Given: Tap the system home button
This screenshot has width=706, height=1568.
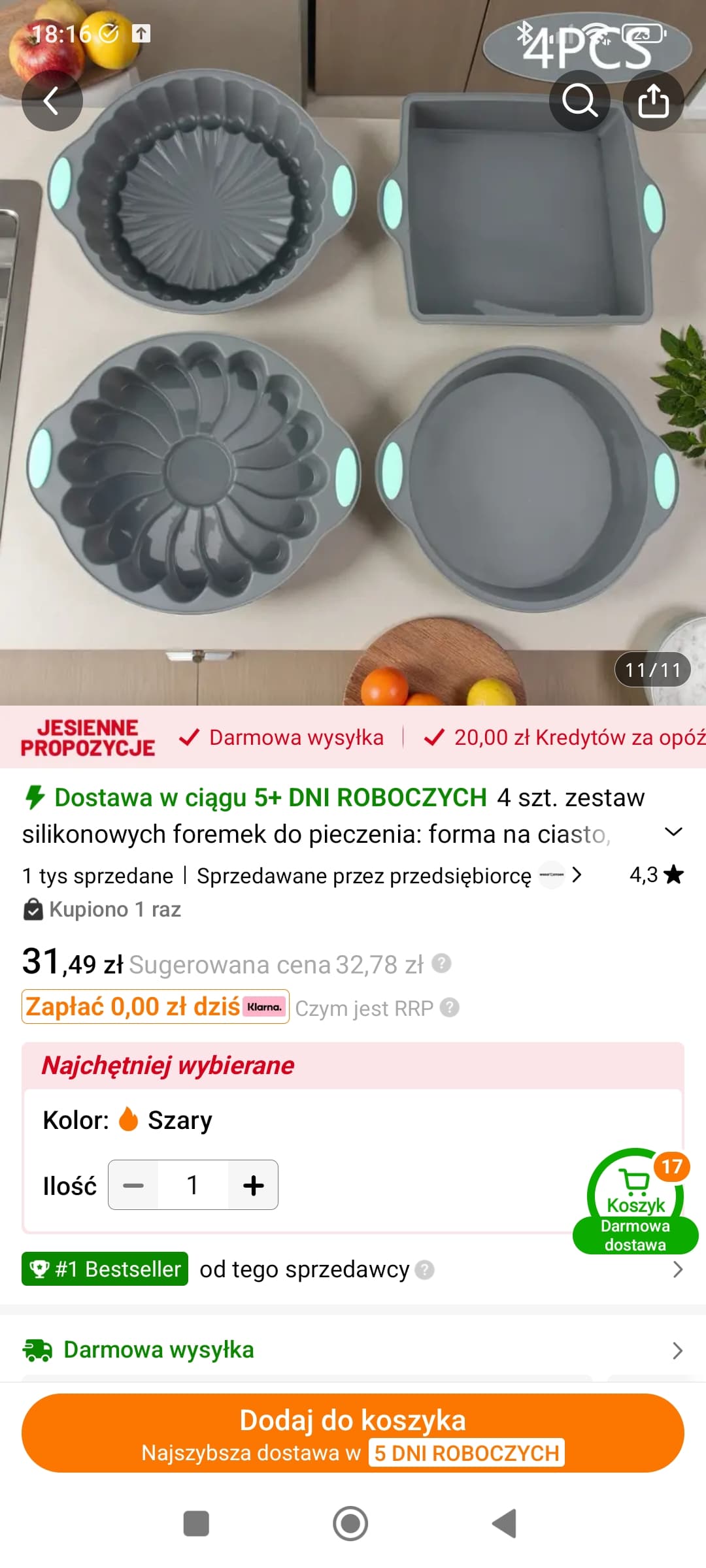Looking at the screenshot, I should pyautogui.click(x=350, y=1524).
